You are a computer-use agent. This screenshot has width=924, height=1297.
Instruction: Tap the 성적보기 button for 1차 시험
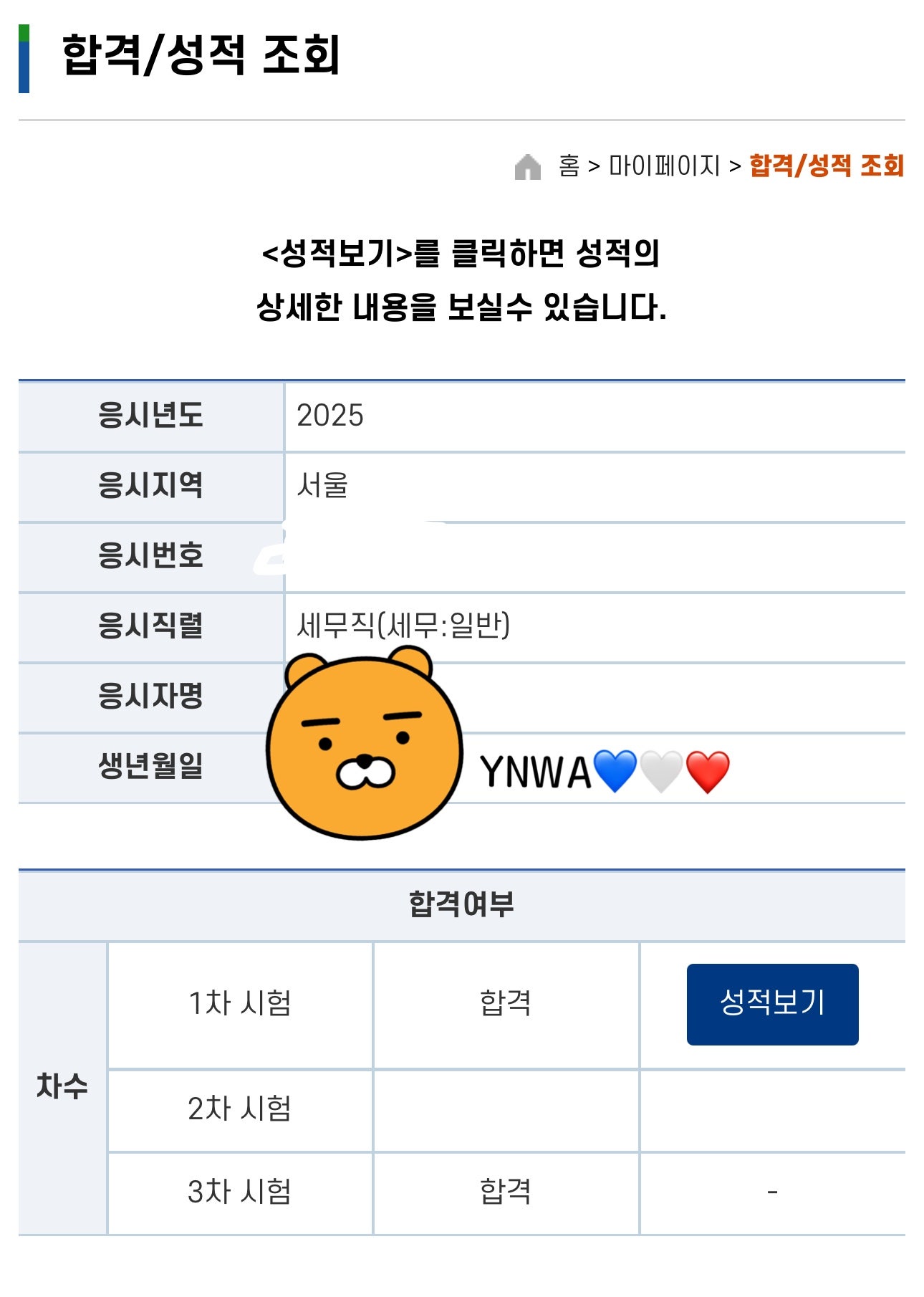771,1003
